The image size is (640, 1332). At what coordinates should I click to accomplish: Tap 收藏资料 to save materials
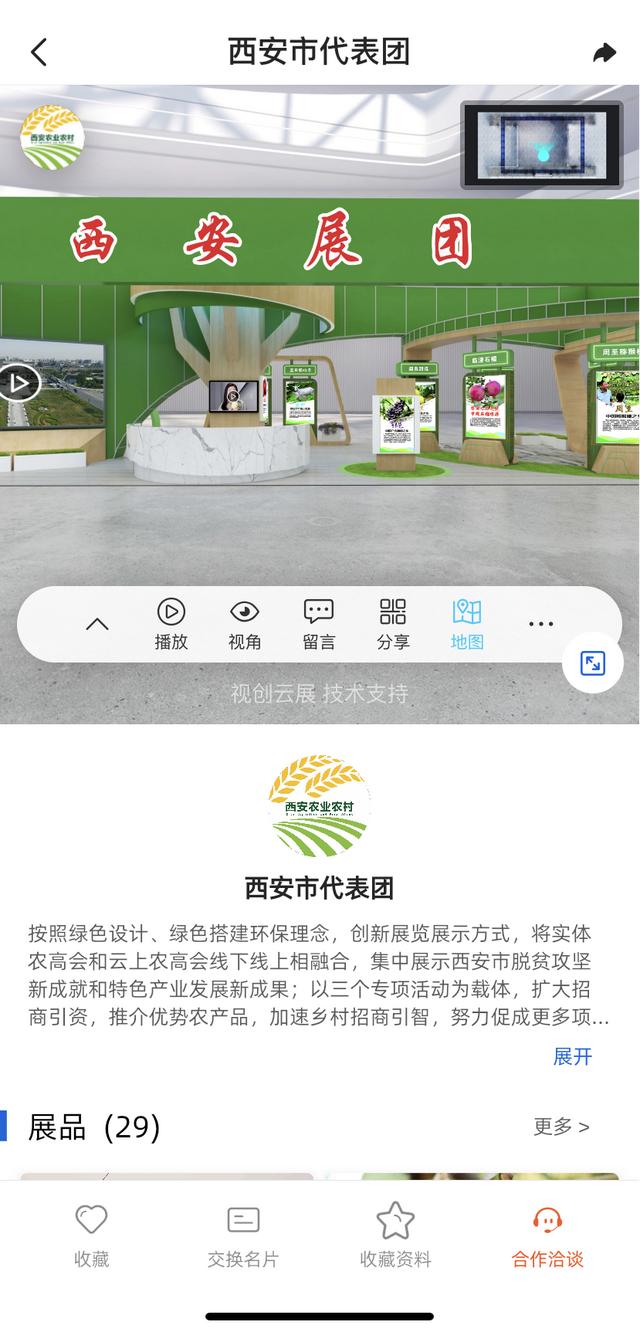(x=396, y=1236)
